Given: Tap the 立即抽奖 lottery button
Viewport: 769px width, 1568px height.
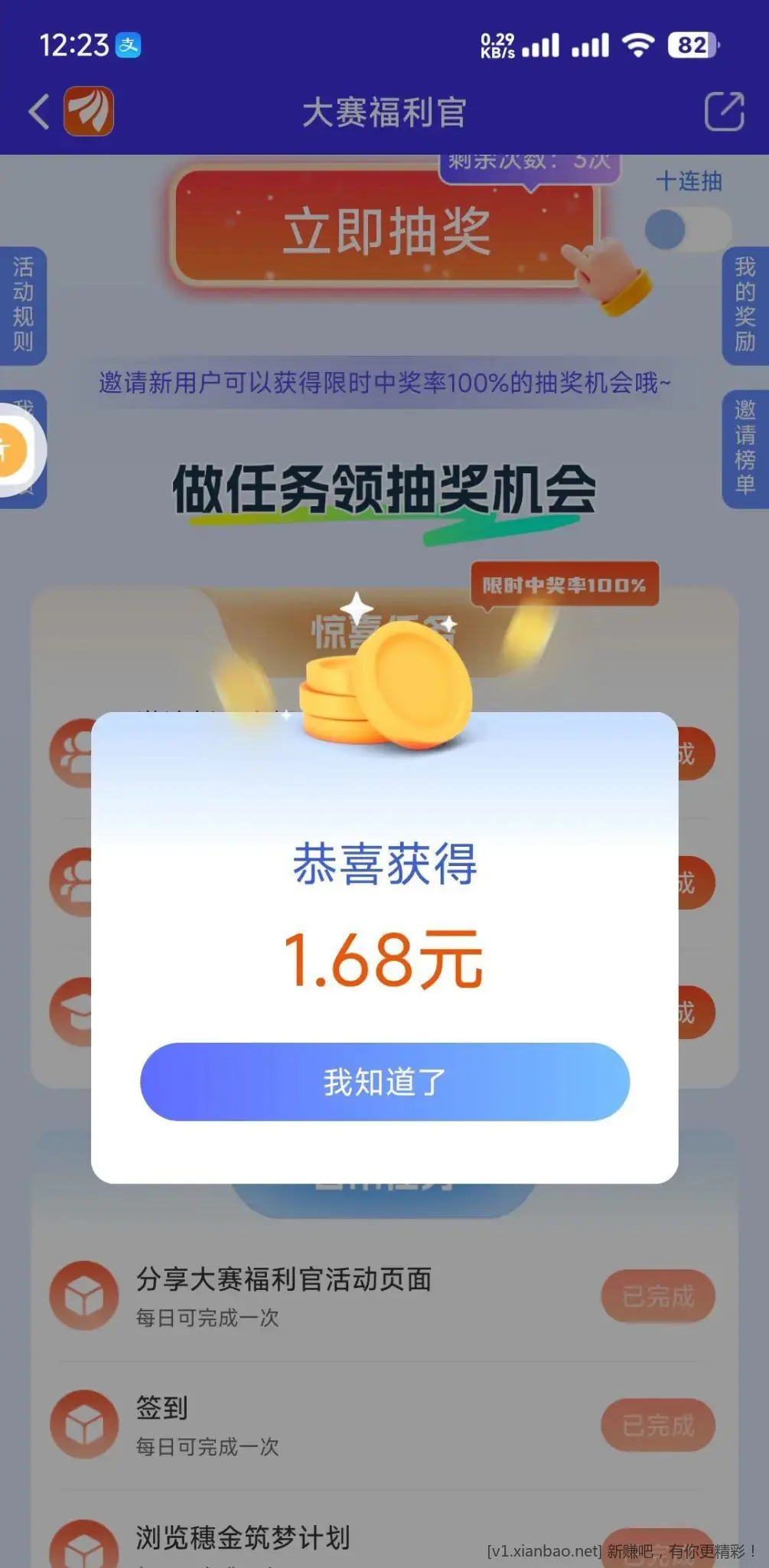Looking at the screenshot, I should (385, 230).
